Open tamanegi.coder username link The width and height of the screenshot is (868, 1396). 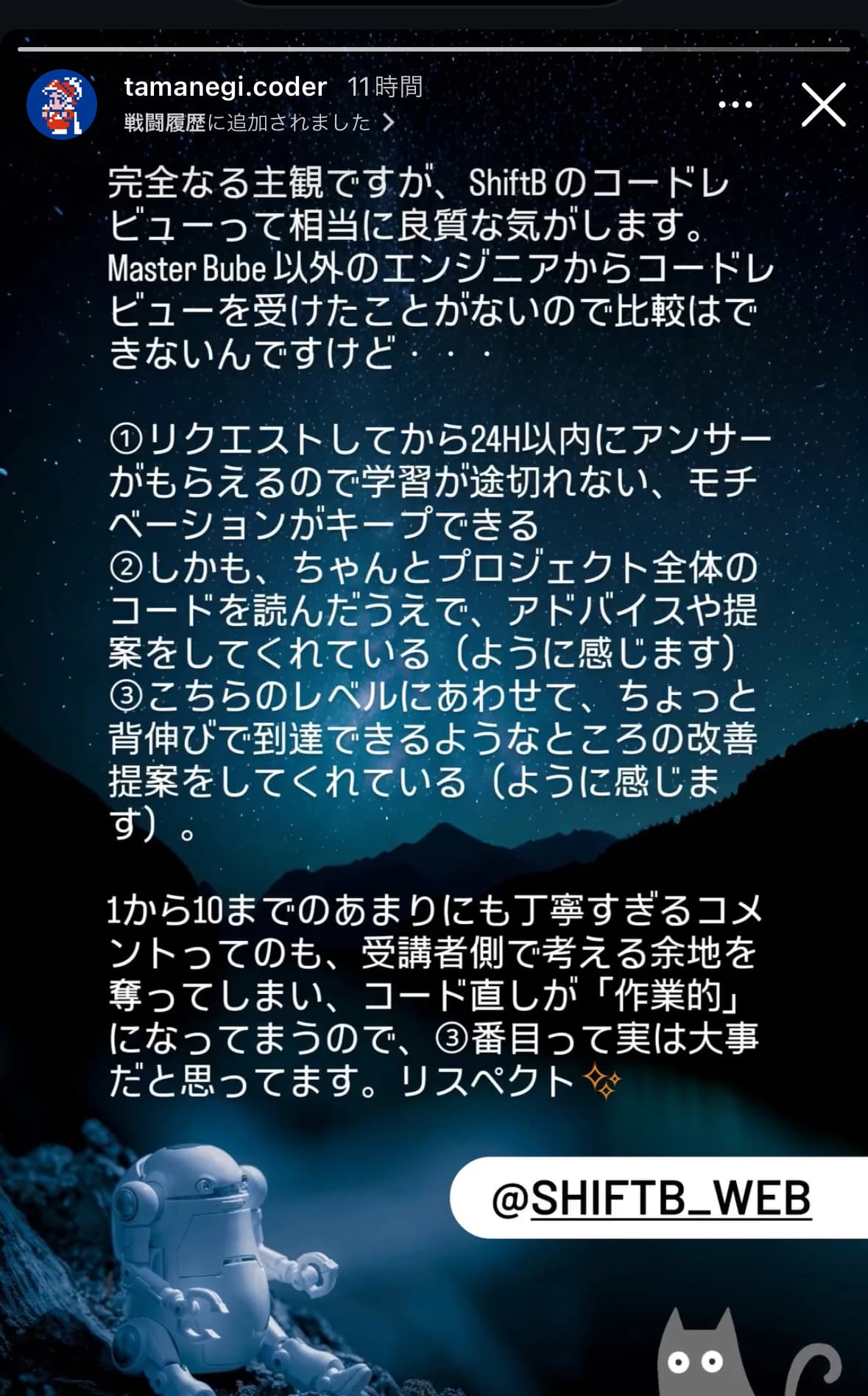click(x=225, y=87)
